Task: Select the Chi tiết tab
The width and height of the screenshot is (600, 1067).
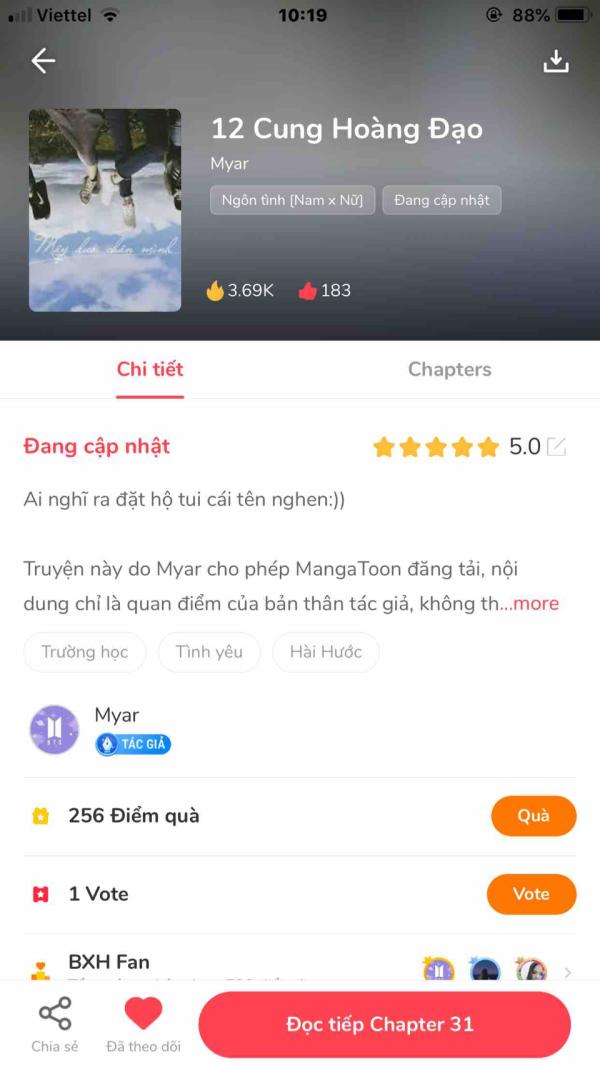Action: point(150,369)
